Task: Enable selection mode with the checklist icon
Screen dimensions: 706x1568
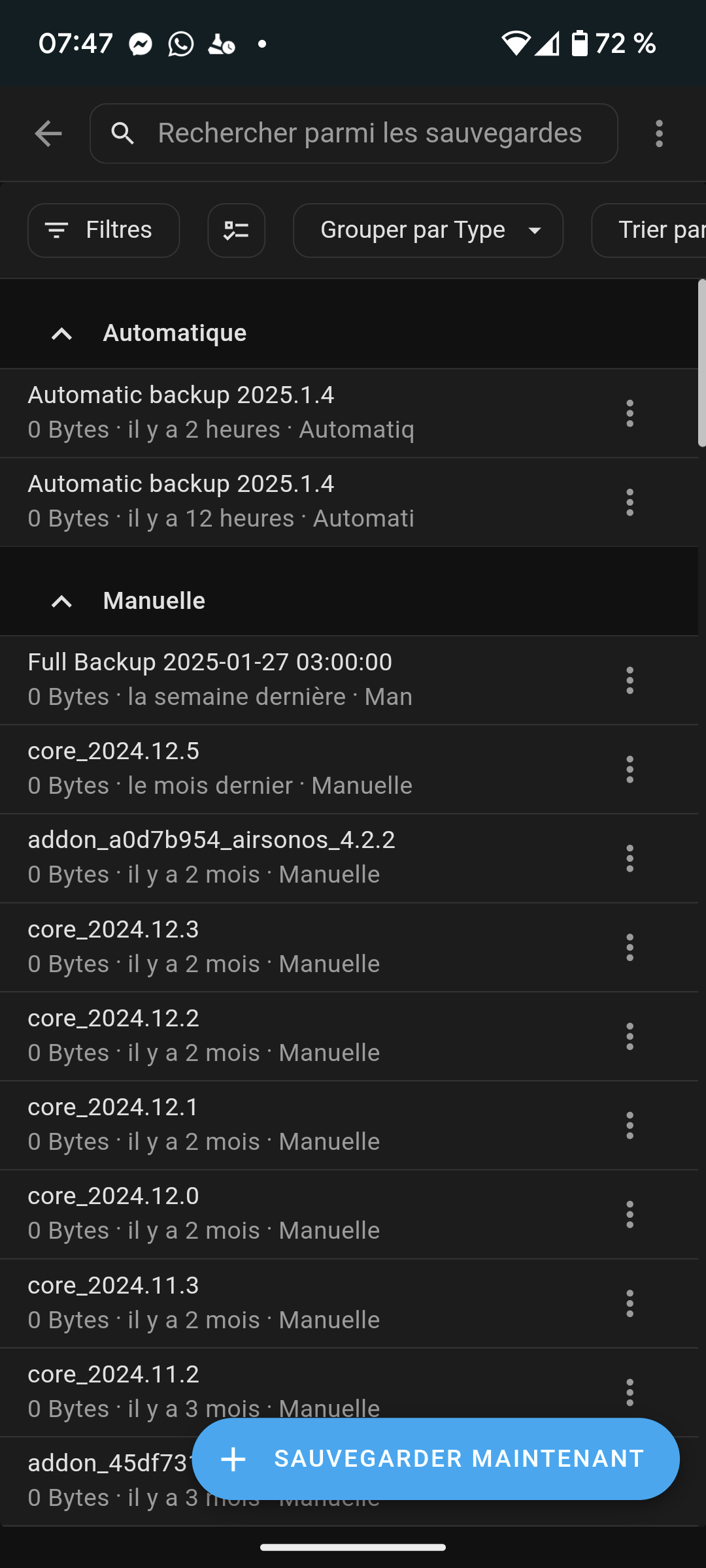Action: 237,231
